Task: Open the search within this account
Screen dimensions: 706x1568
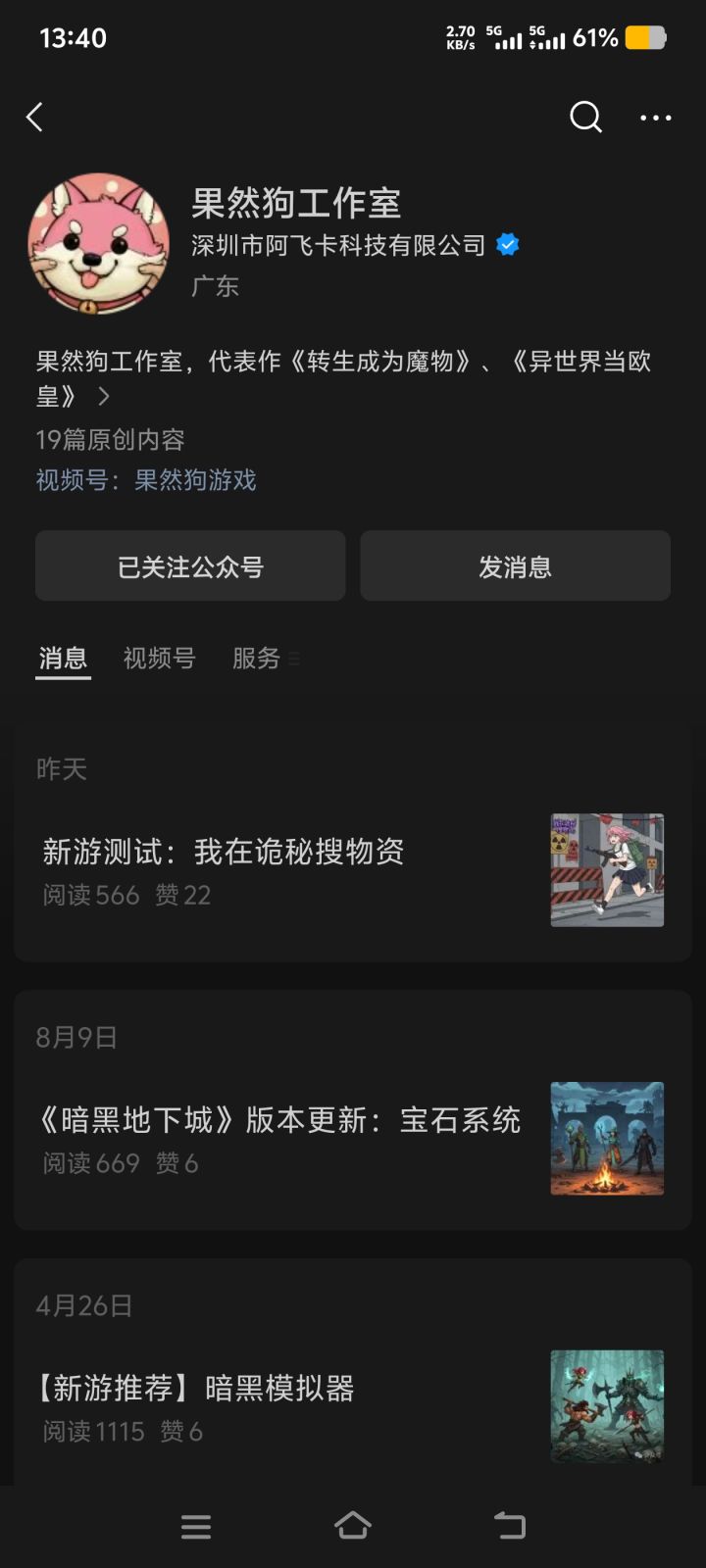Action: (x=585, y=117)
